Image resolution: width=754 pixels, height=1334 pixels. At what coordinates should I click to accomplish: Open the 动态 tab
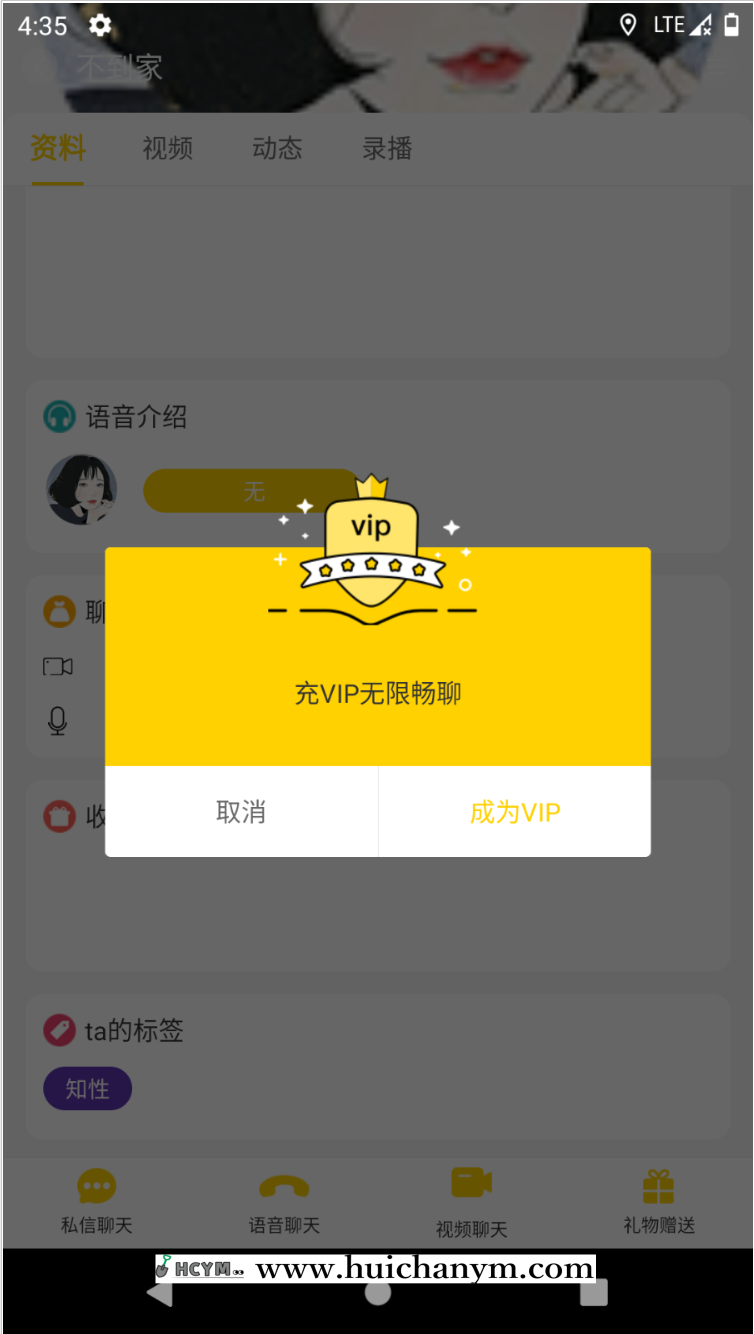[x=277, y=148]
